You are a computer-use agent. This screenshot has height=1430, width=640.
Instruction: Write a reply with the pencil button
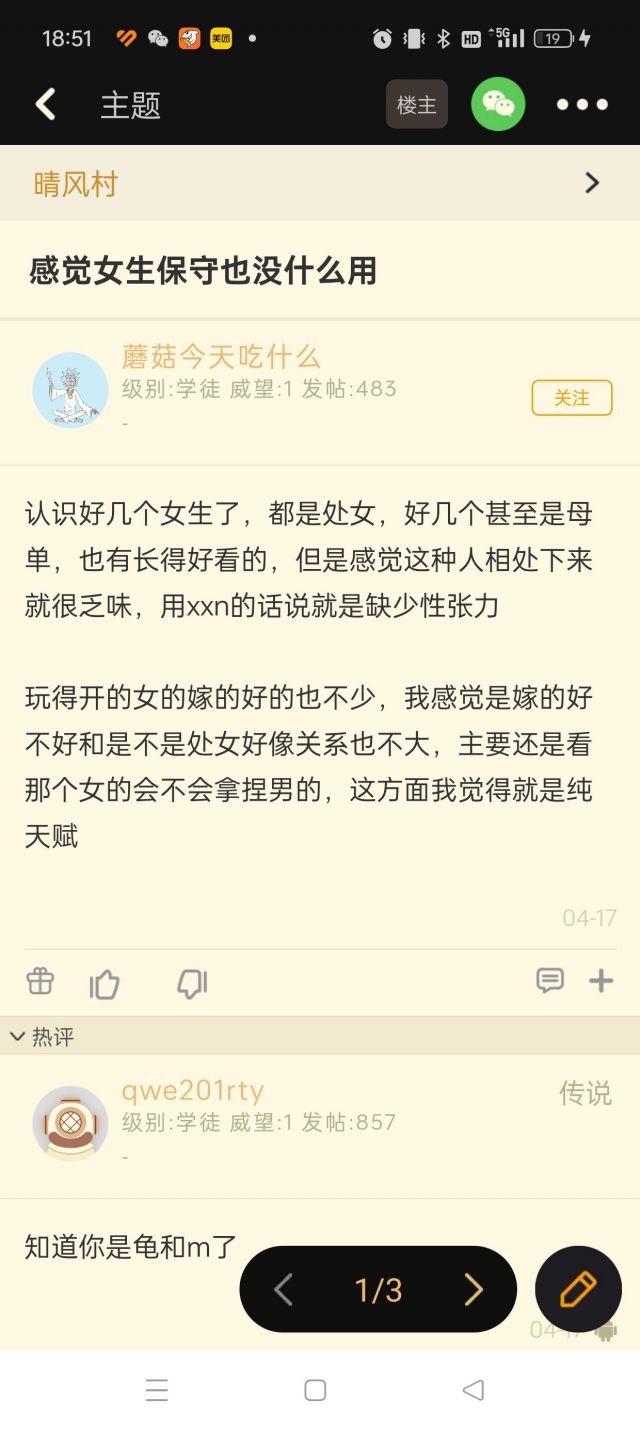click(578, 1290)
